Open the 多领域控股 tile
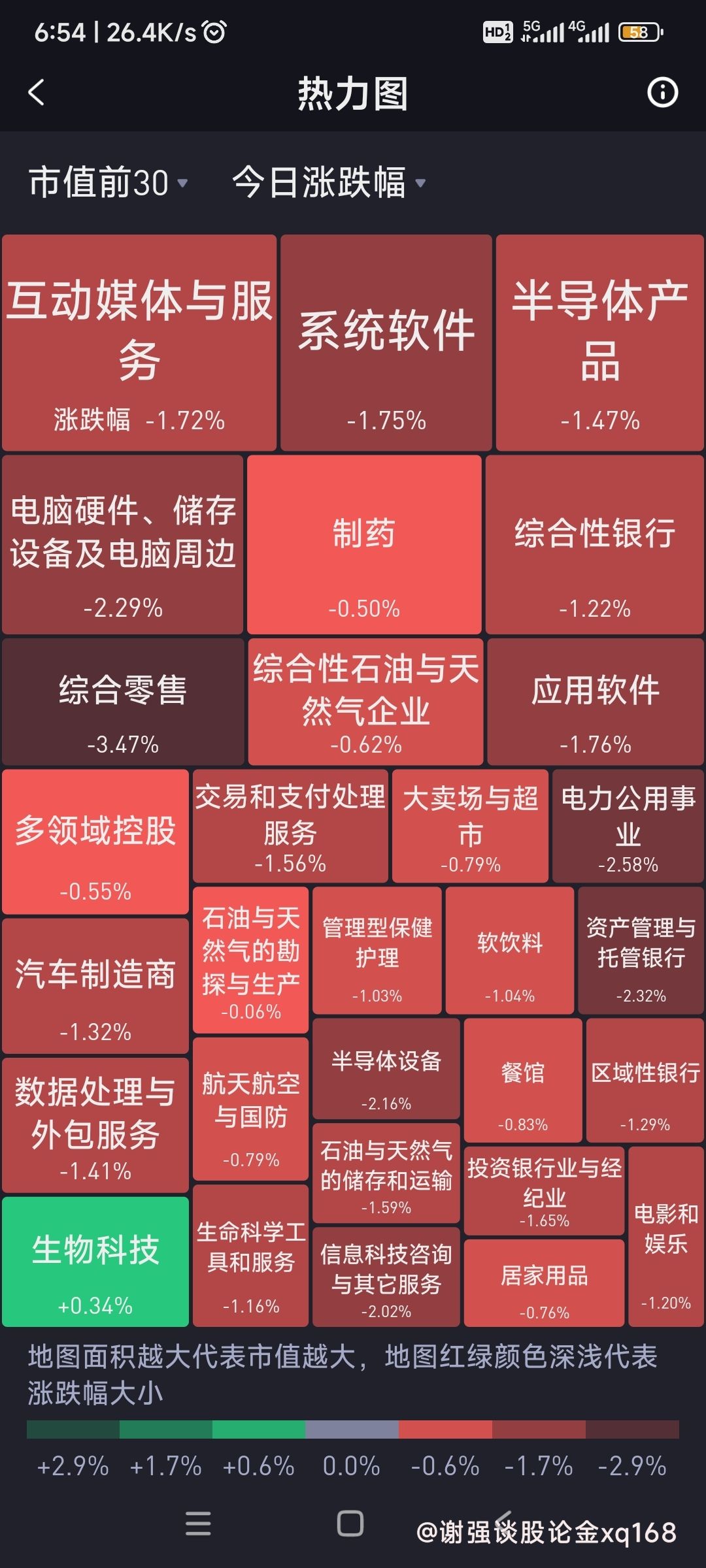 point(95,842)
